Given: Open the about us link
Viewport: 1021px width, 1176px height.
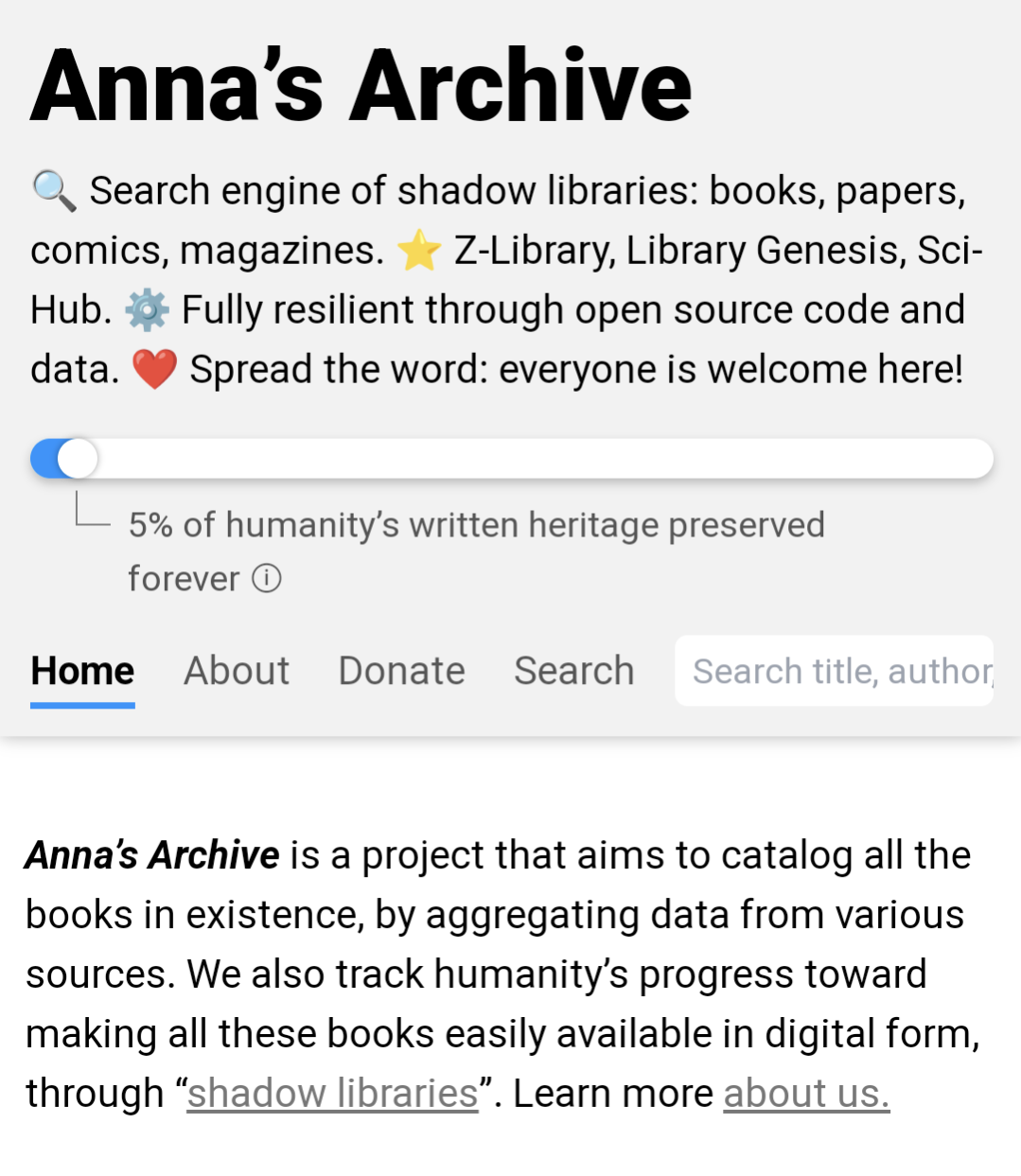Looking at the screenshot, I should (x=806, y=1094).
